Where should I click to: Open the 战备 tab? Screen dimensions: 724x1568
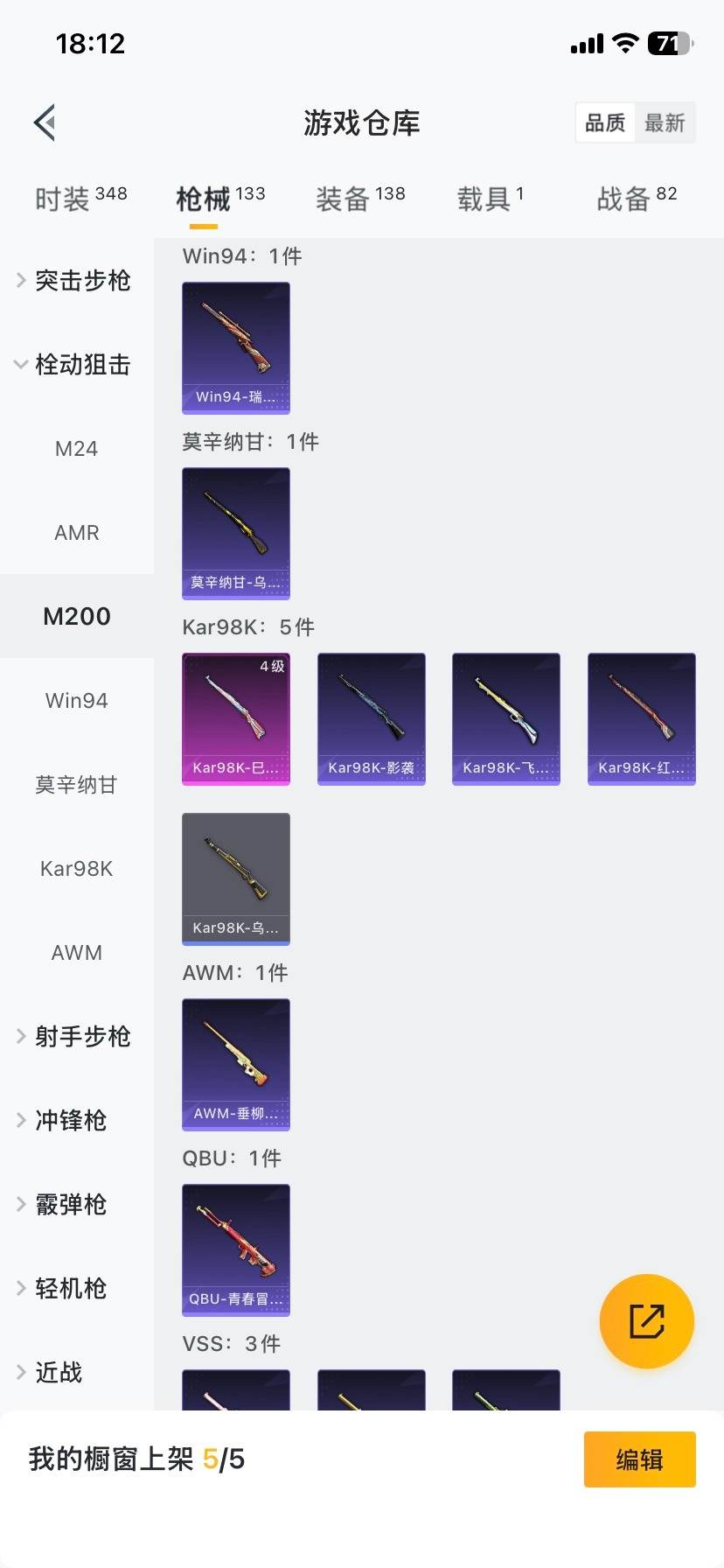(x=637, y=199)
